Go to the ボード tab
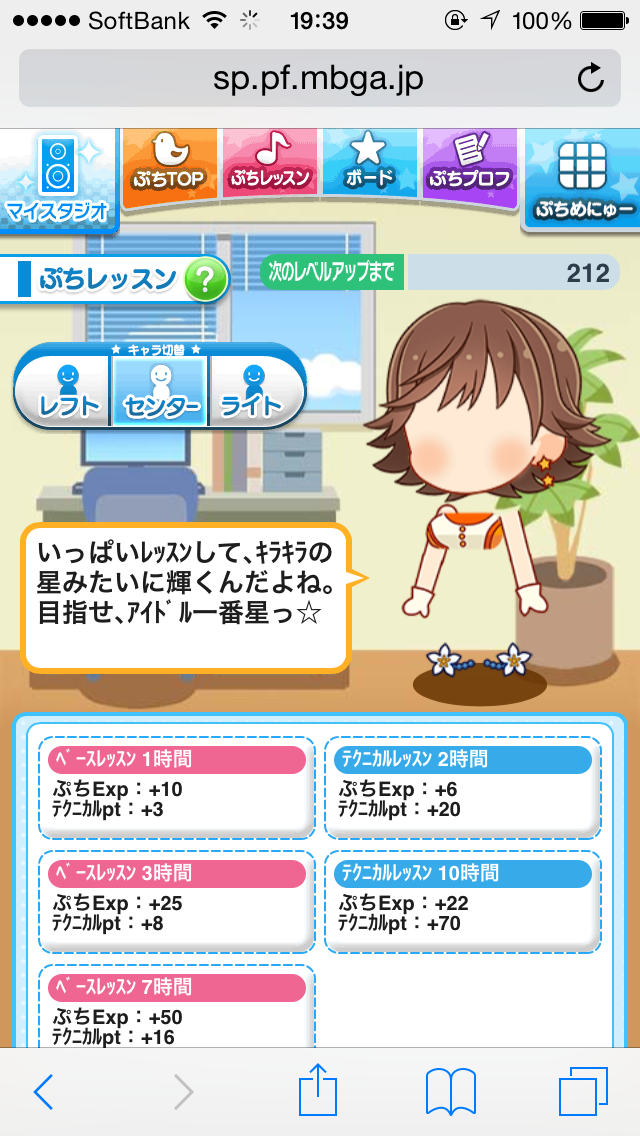Image resolution: width=640 pixels, height=1136 pixels. tap(369, 163)
